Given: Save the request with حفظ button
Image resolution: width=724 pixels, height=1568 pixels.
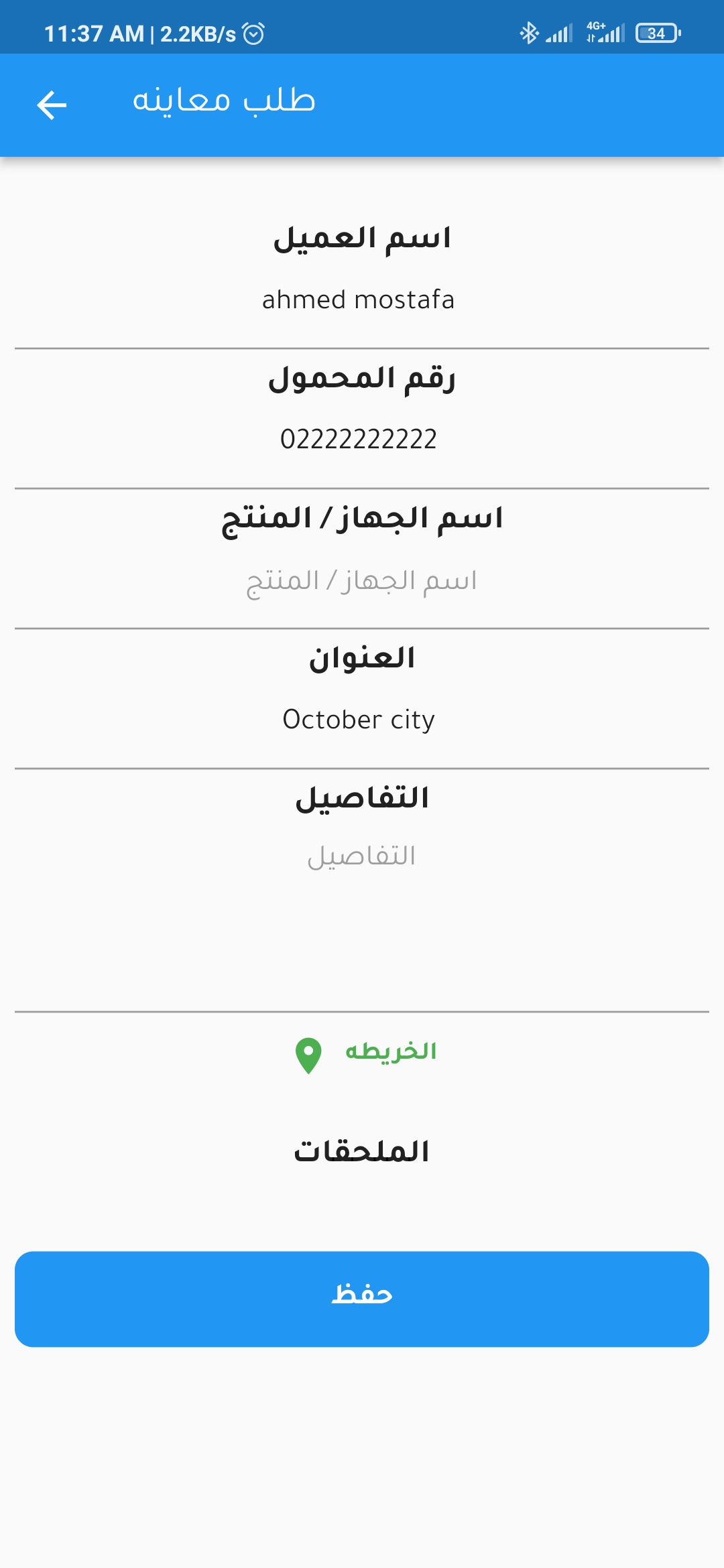Looking at the screenshot, I should point(362,1299).
